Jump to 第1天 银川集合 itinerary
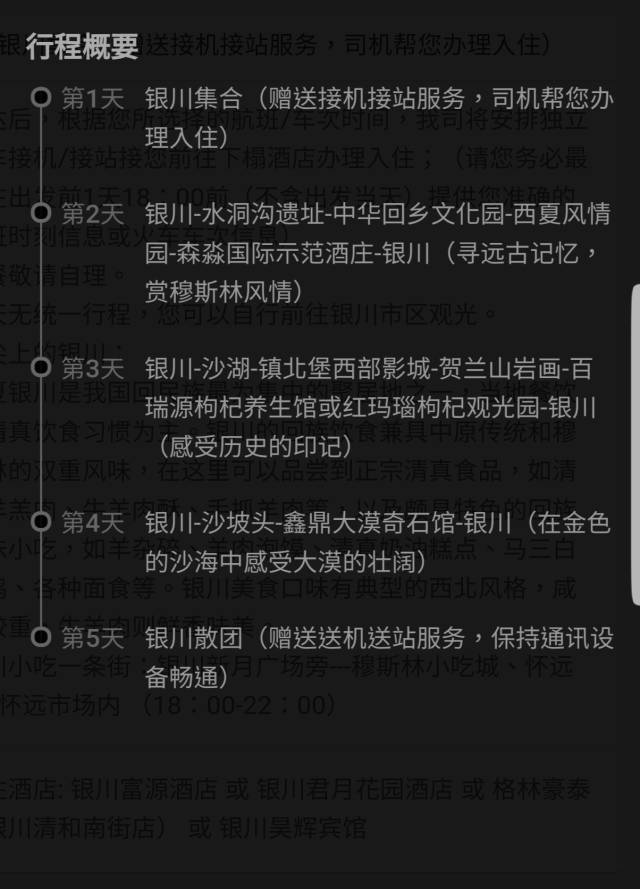Image resolution: width=640 pixels, height=889 pixels. pyautogui.click(x=378, y=117)
